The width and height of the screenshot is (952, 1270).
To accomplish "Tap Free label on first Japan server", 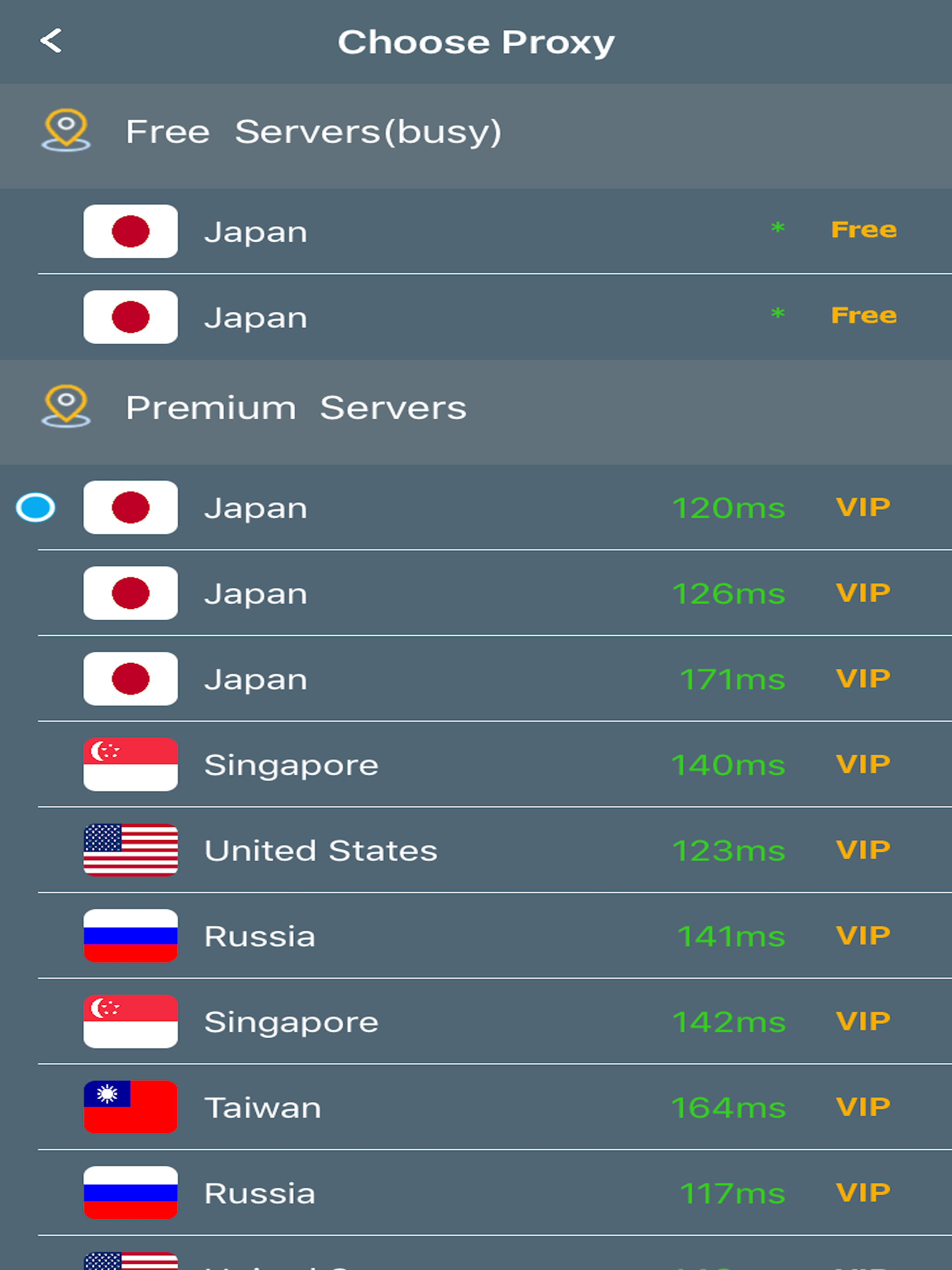I will pos(864,229).
